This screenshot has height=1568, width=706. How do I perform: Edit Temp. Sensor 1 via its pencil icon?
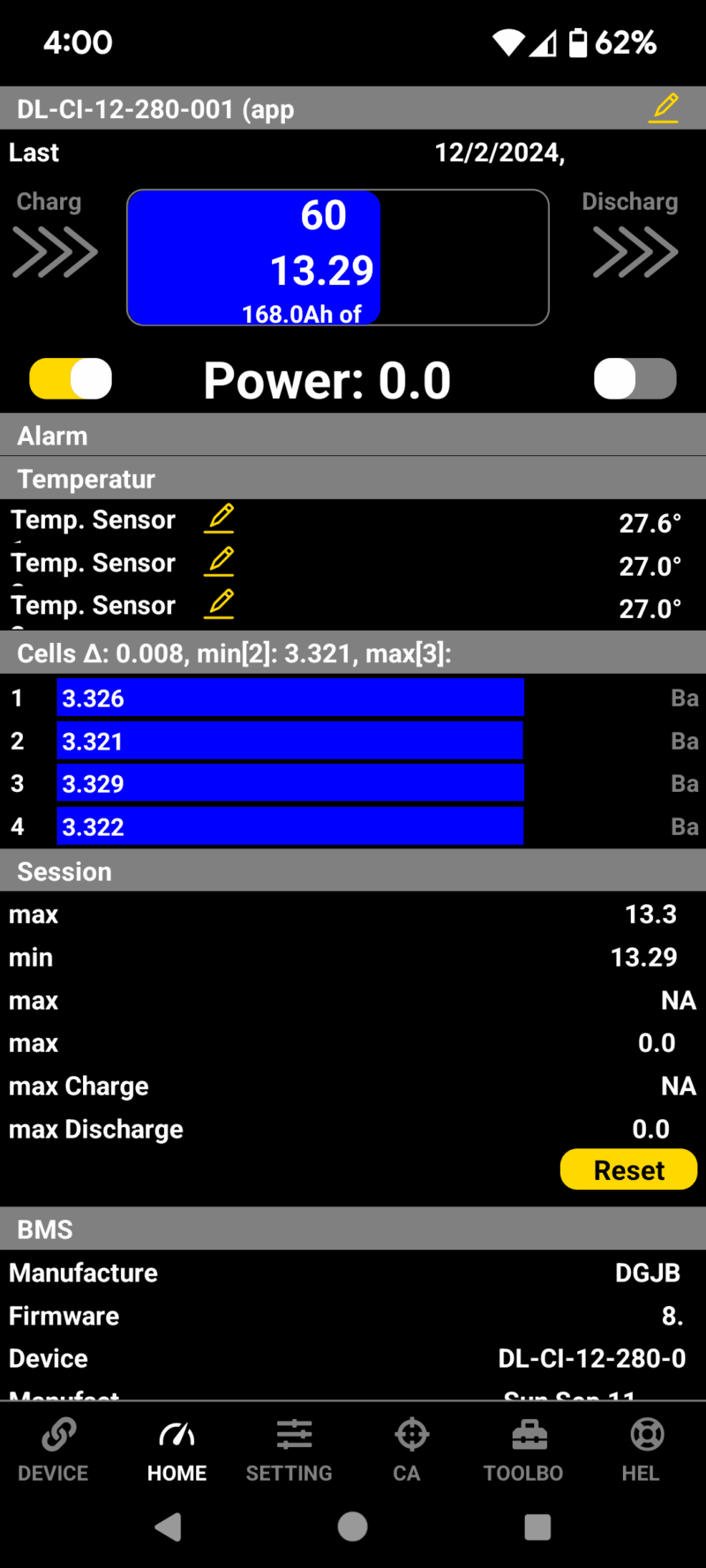pyautogui.click(x=219, y=518)
